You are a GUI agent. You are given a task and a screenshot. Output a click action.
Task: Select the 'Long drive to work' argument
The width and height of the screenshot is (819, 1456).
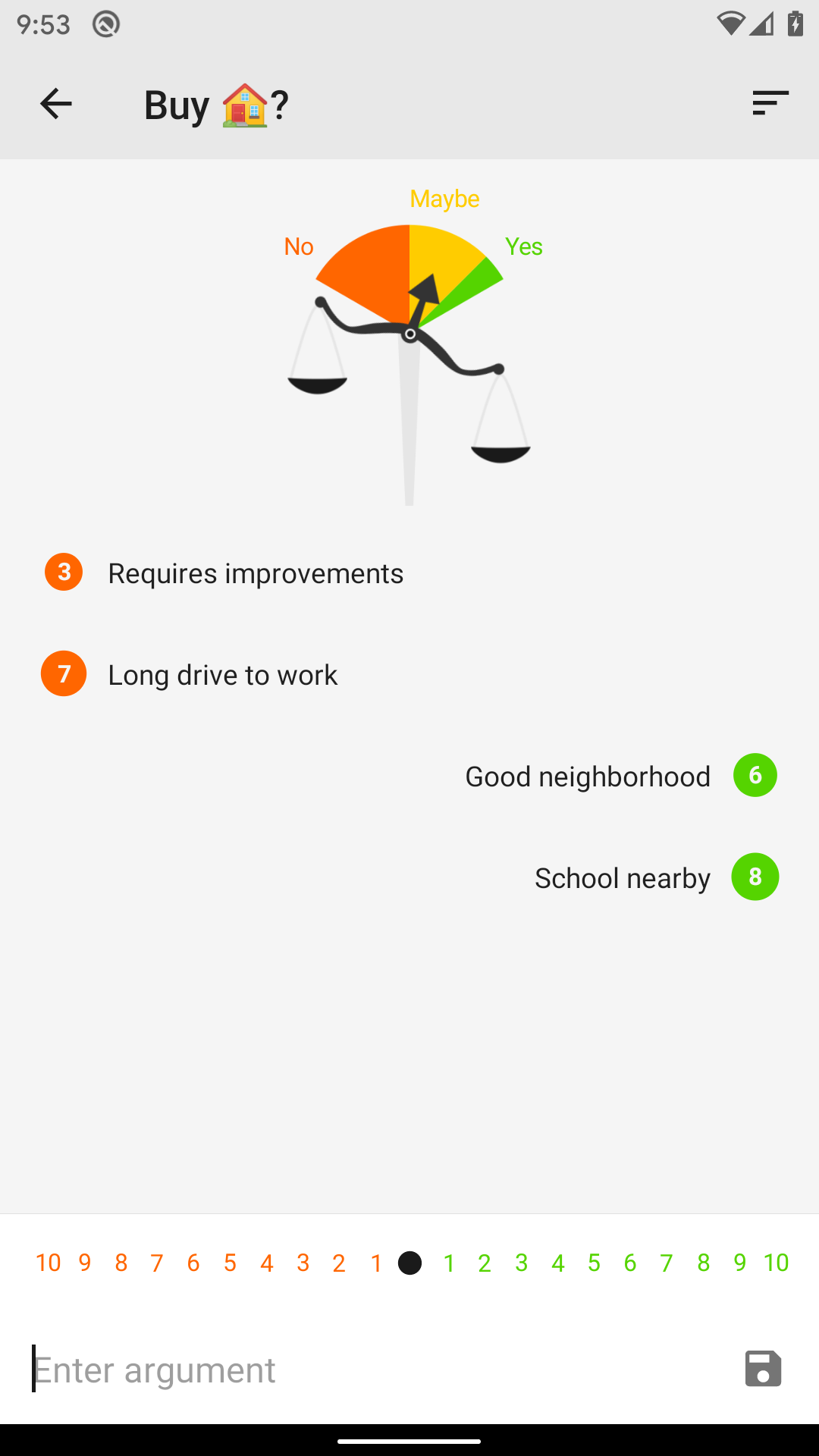click(x=223, y=674)
